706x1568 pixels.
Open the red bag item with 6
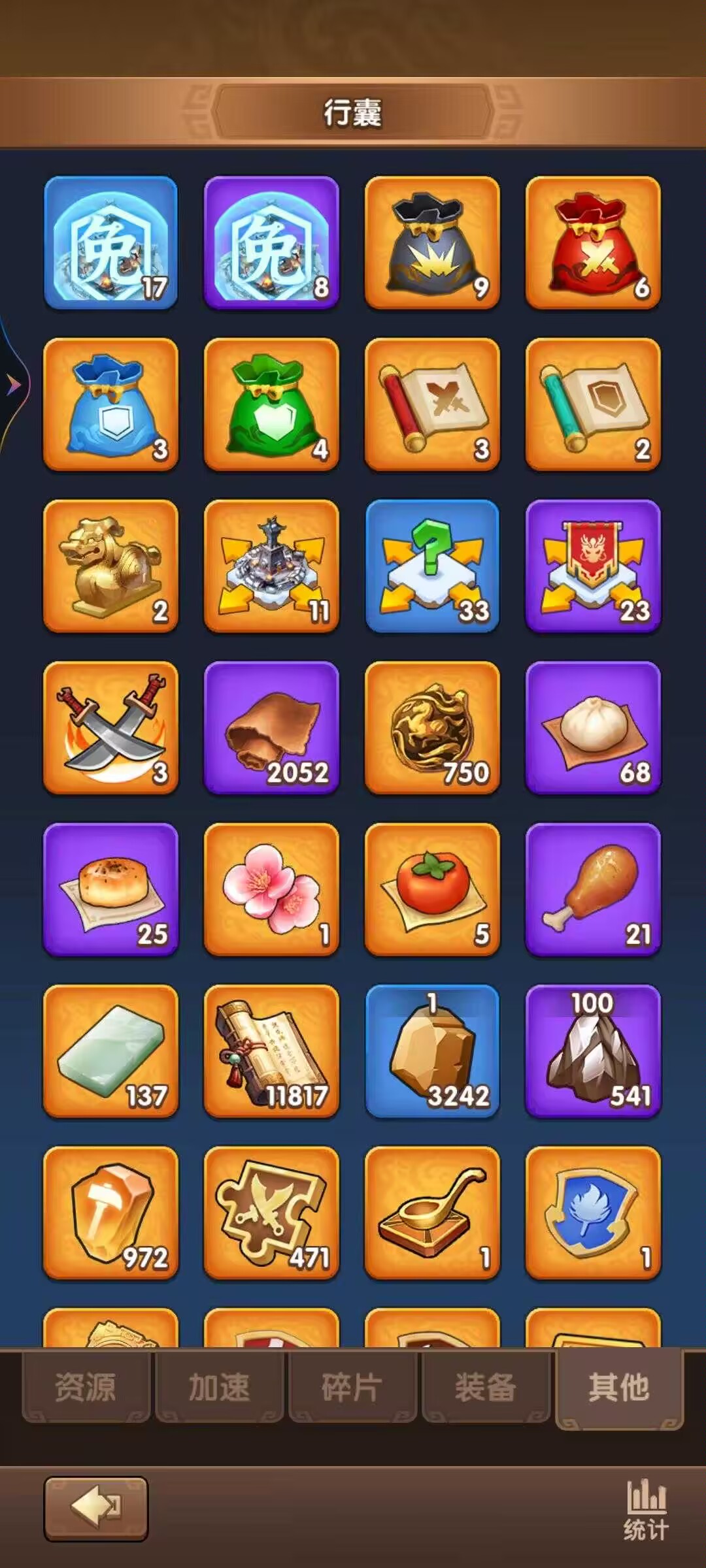pyautogui.click(x=593, y=242)
